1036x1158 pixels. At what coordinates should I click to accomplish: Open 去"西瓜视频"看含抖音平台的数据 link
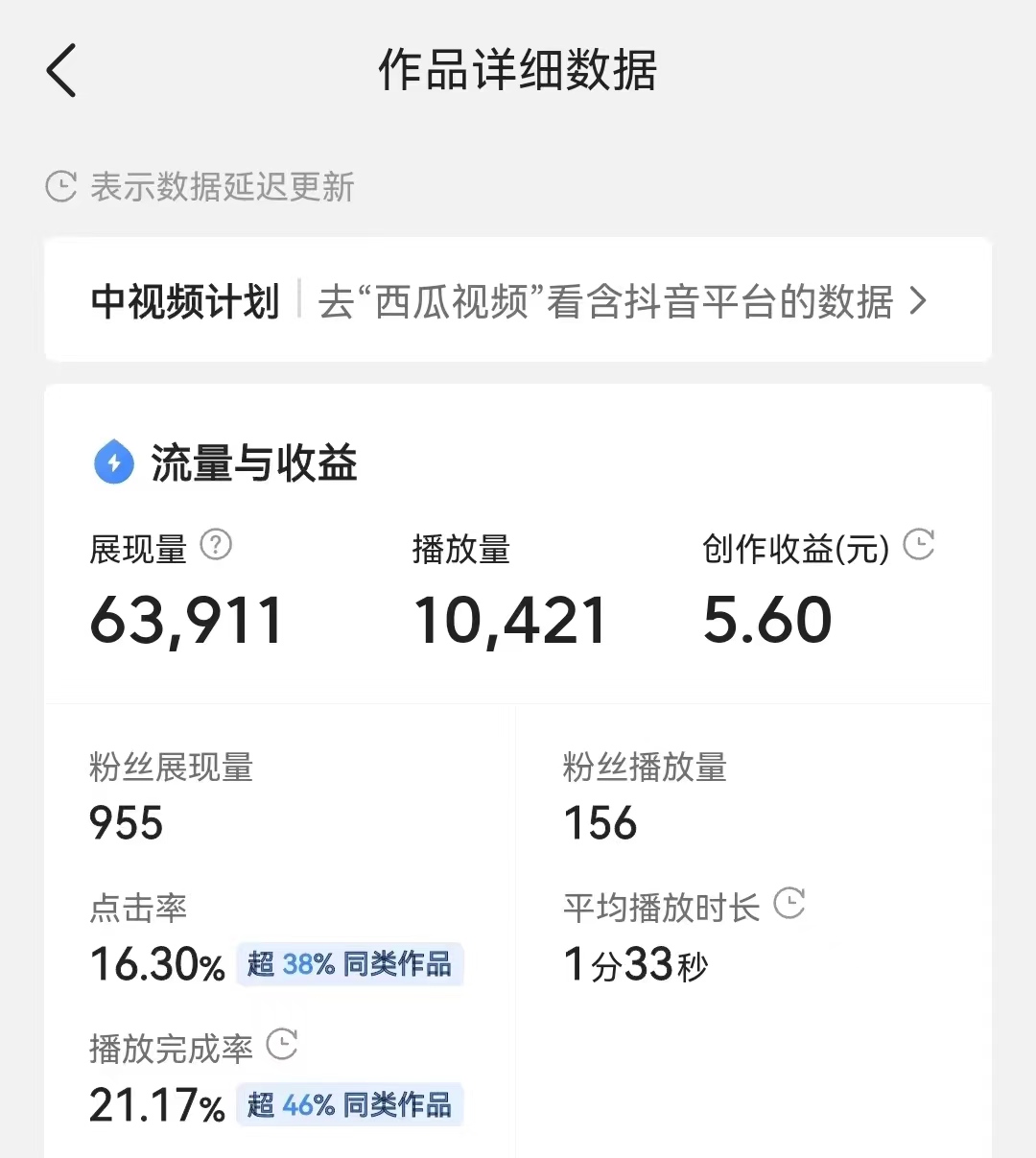tap(604, 300)
